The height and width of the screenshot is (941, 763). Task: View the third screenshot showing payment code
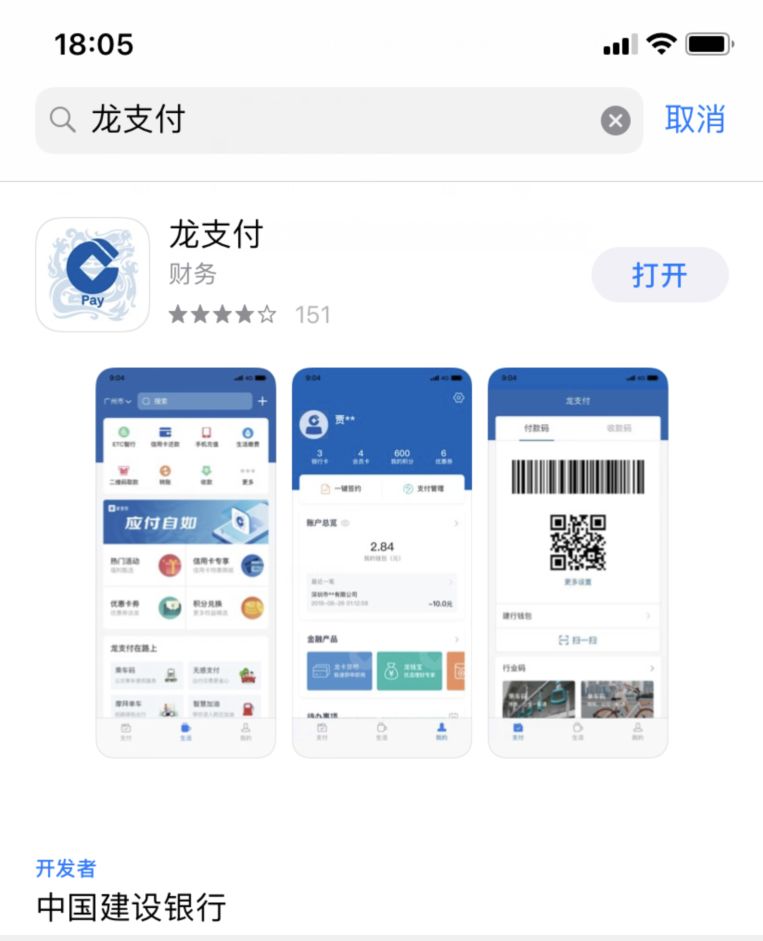[x=577, y=562]
